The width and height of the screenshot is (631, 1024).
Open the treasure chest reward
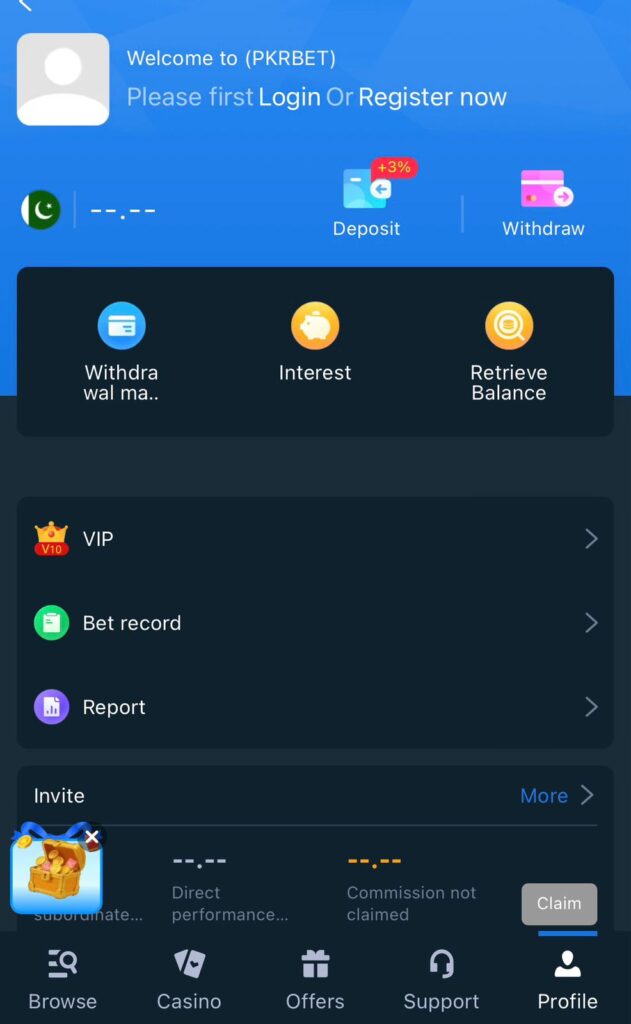point(55,872)
